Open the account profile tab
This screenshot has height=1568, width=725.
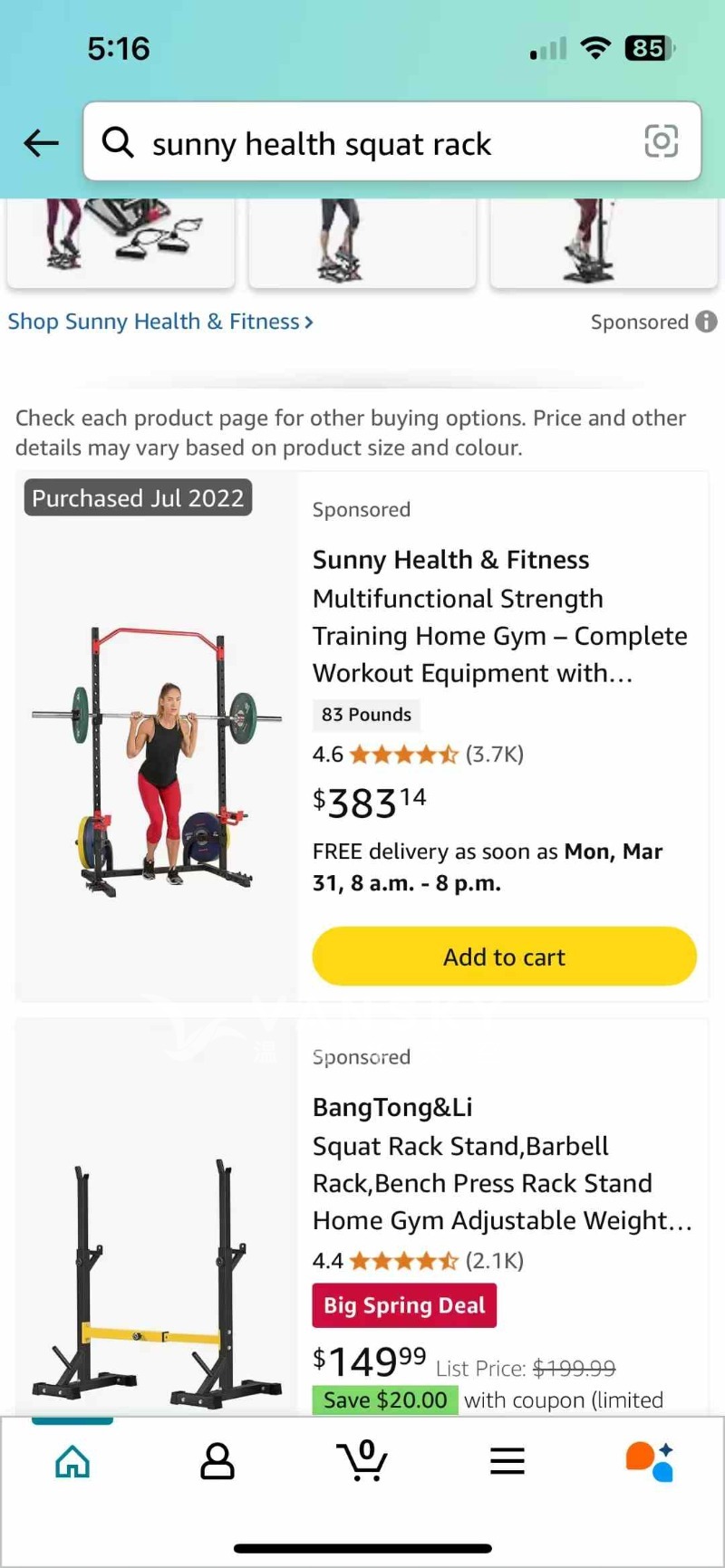pyautogui.click(x=217, y=1460)
